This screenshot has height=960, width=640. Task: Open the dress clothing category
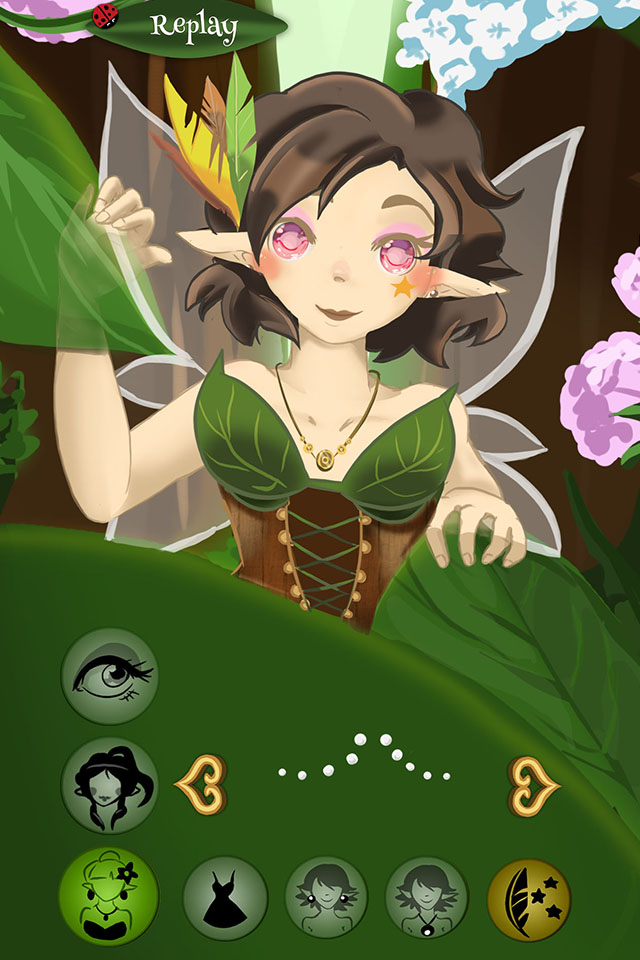[x=225, y=898]
